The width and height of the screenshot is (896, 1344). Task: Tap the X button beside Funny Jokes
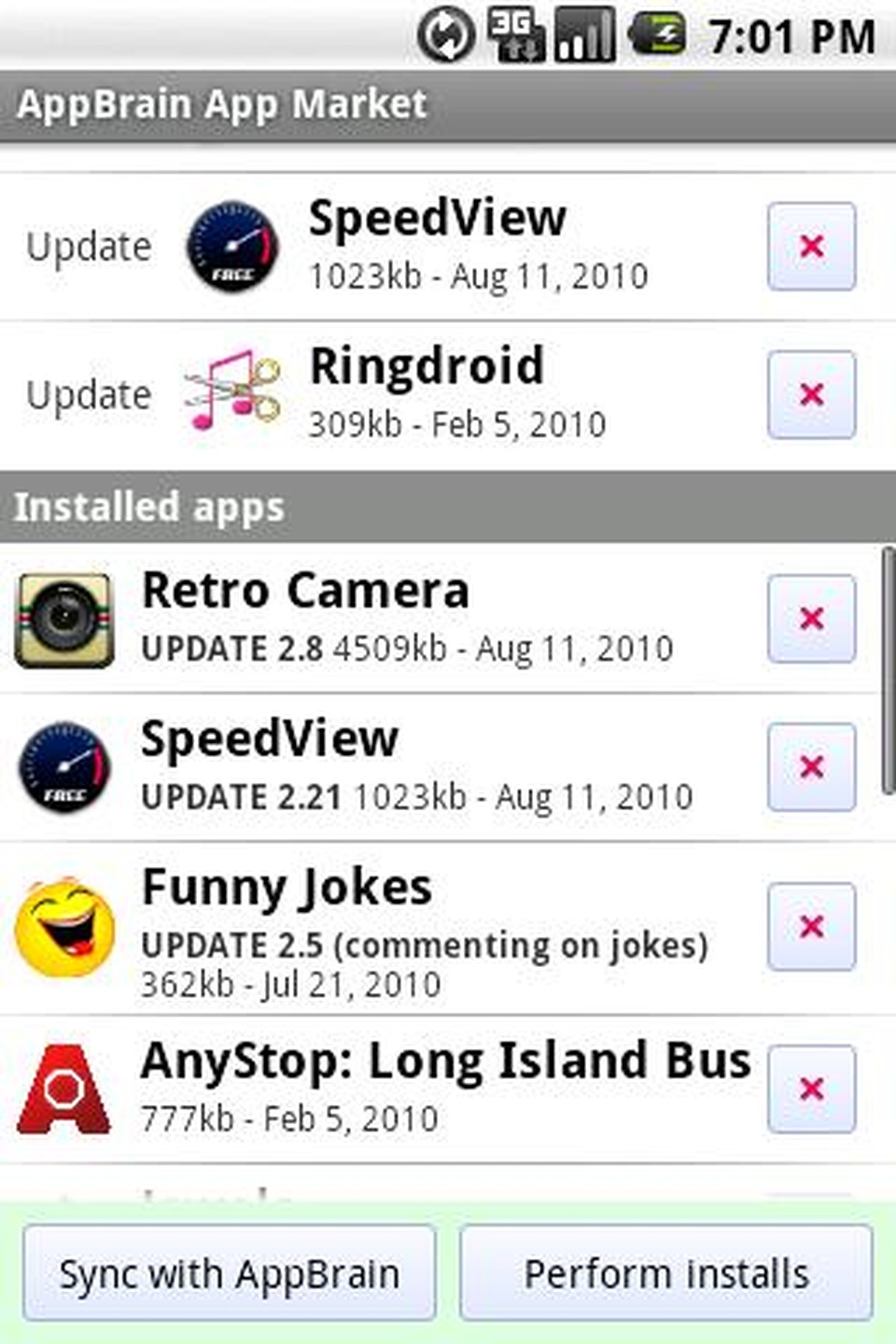pyautogui.click(x=812, y=927)
